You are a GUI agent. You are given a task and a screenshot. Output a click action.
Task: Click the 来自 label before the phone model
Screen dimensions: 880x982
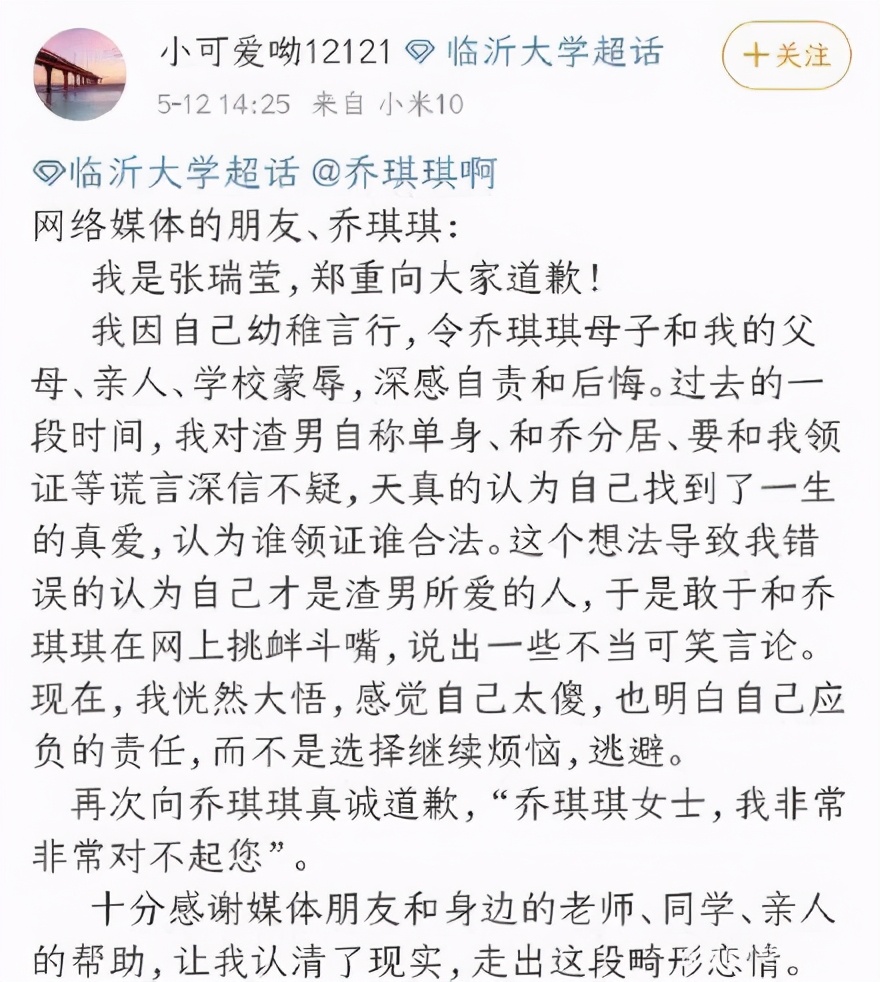pyautogui.click(x=341, y=100)
